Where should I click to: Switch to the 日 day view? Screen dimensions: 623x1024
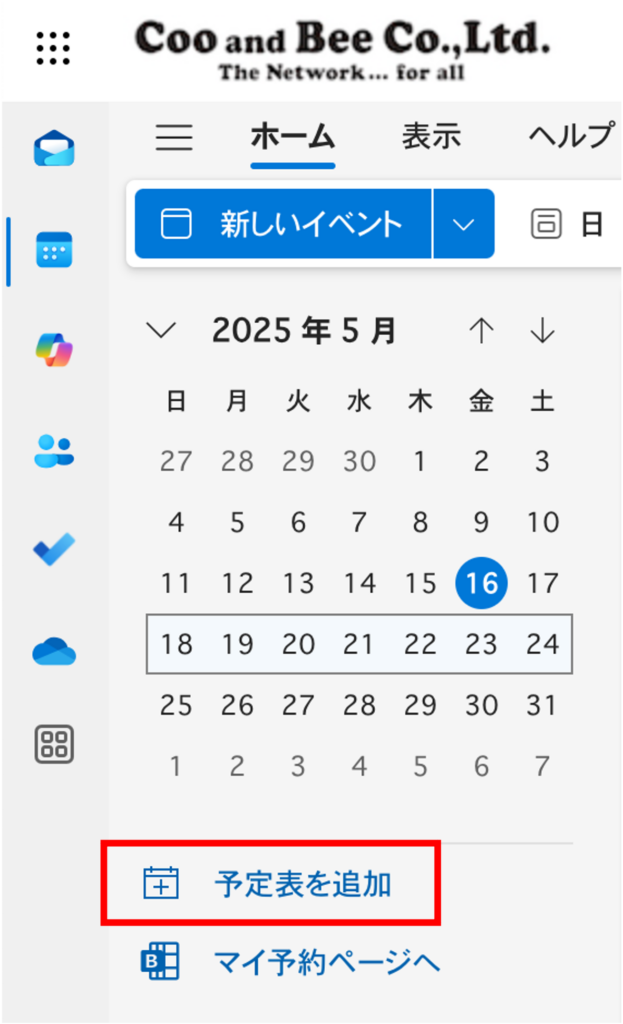567,224
